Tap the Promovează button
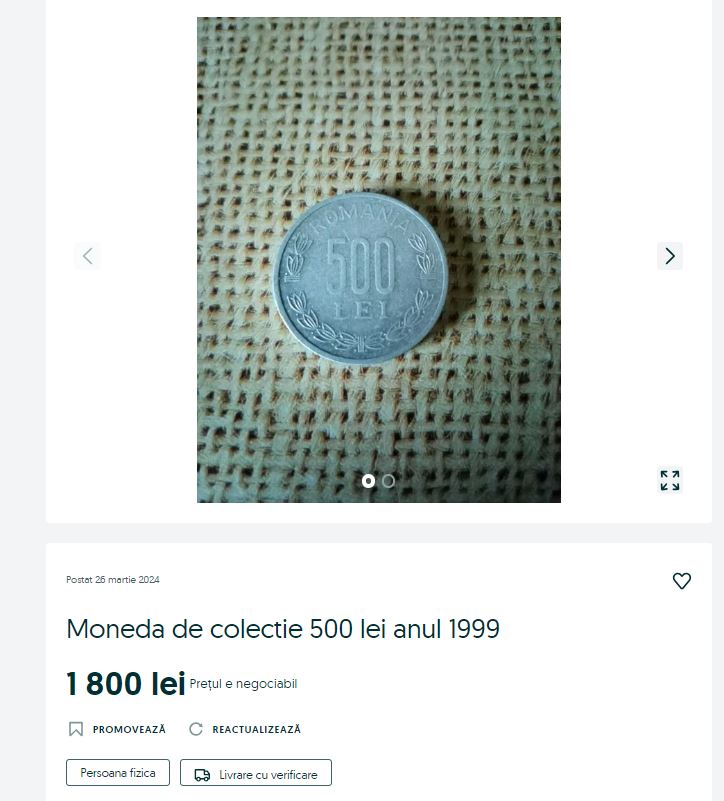Image resolution: width=724 pixels, height=801 pixels. point(117,730)
